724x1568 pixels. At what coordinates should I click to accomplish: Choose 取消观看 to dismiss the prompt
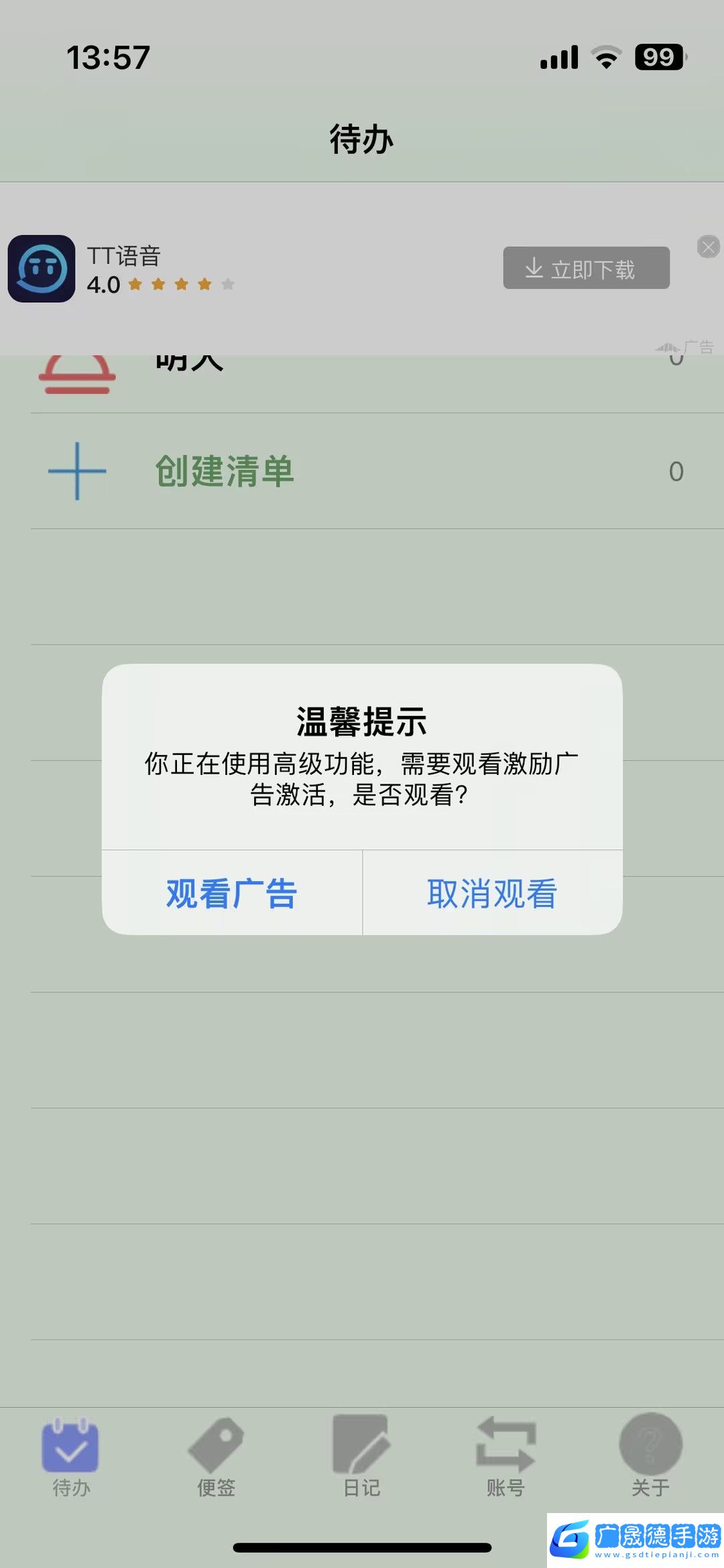tap(492, 893)
